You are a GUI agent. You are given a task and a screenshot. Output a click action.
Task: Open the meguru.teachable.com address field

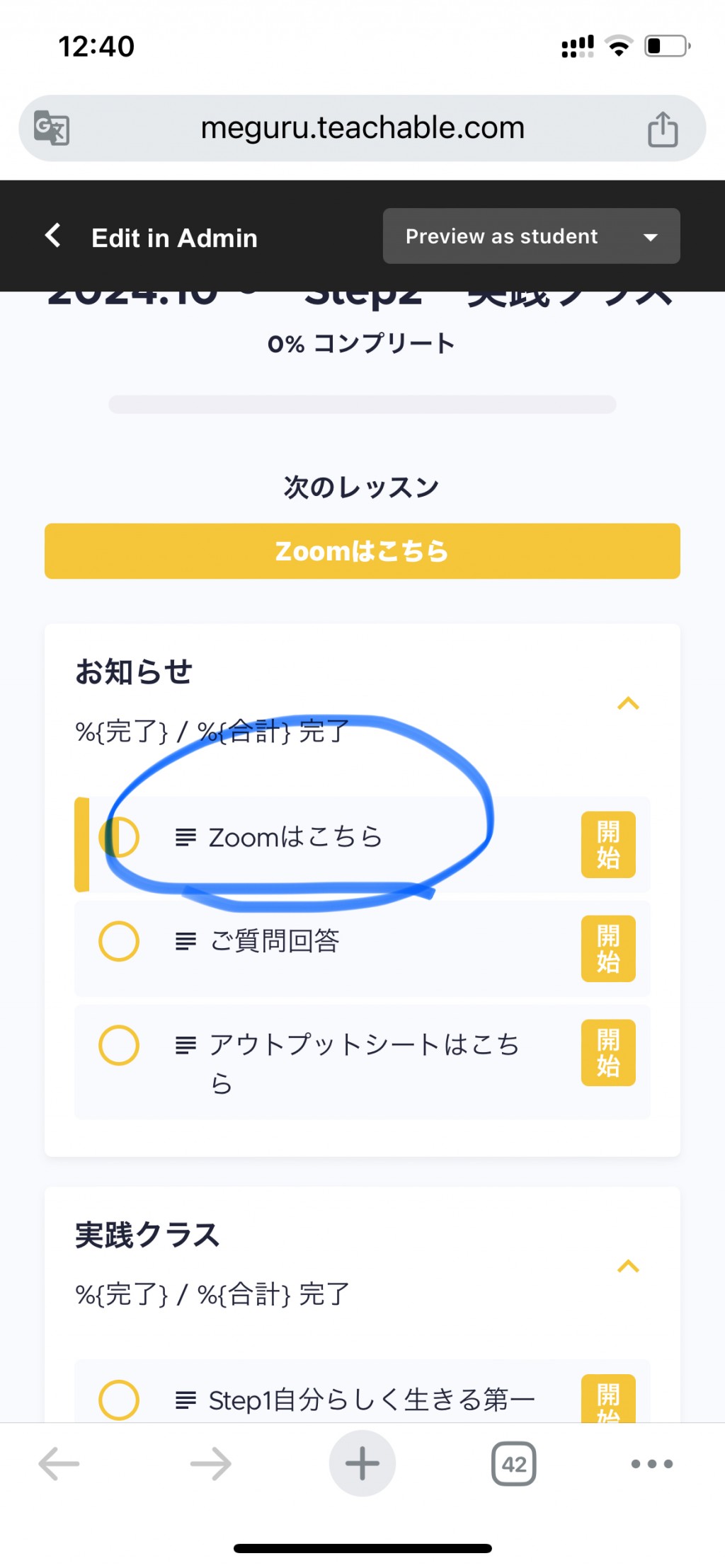pos(362,128)
